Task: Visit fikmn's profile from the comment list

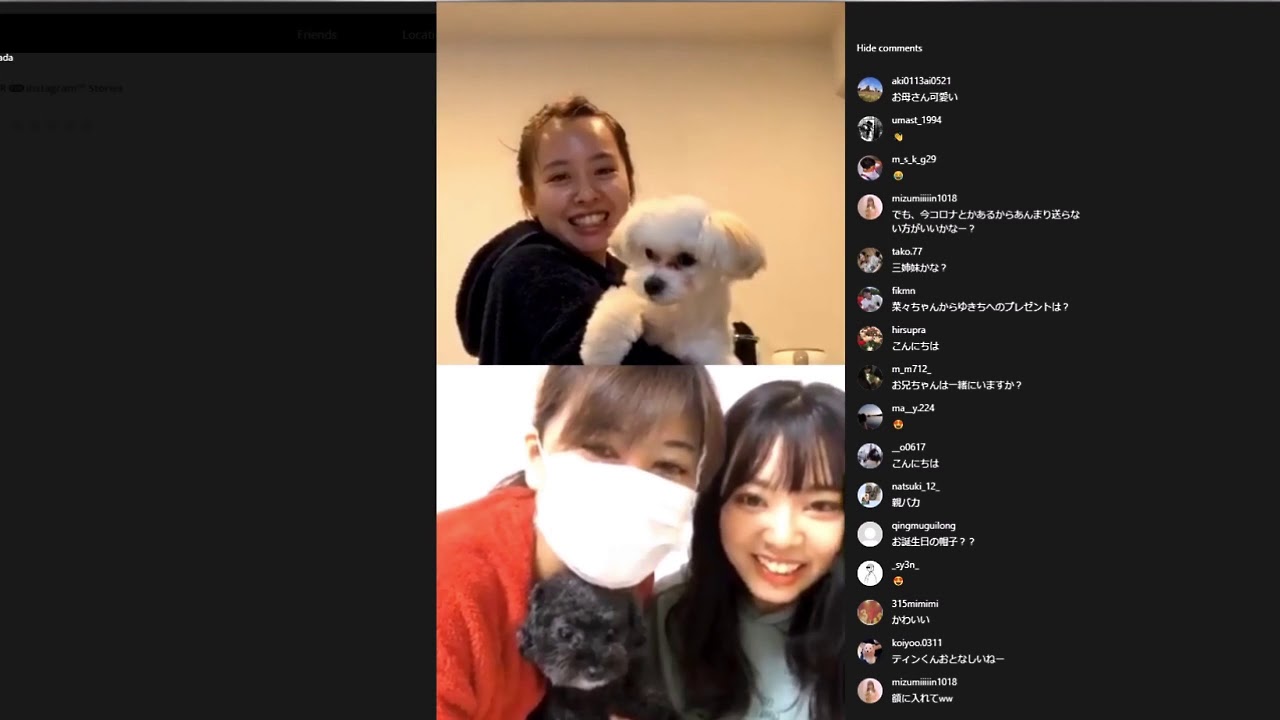Action: coord(903,291)
